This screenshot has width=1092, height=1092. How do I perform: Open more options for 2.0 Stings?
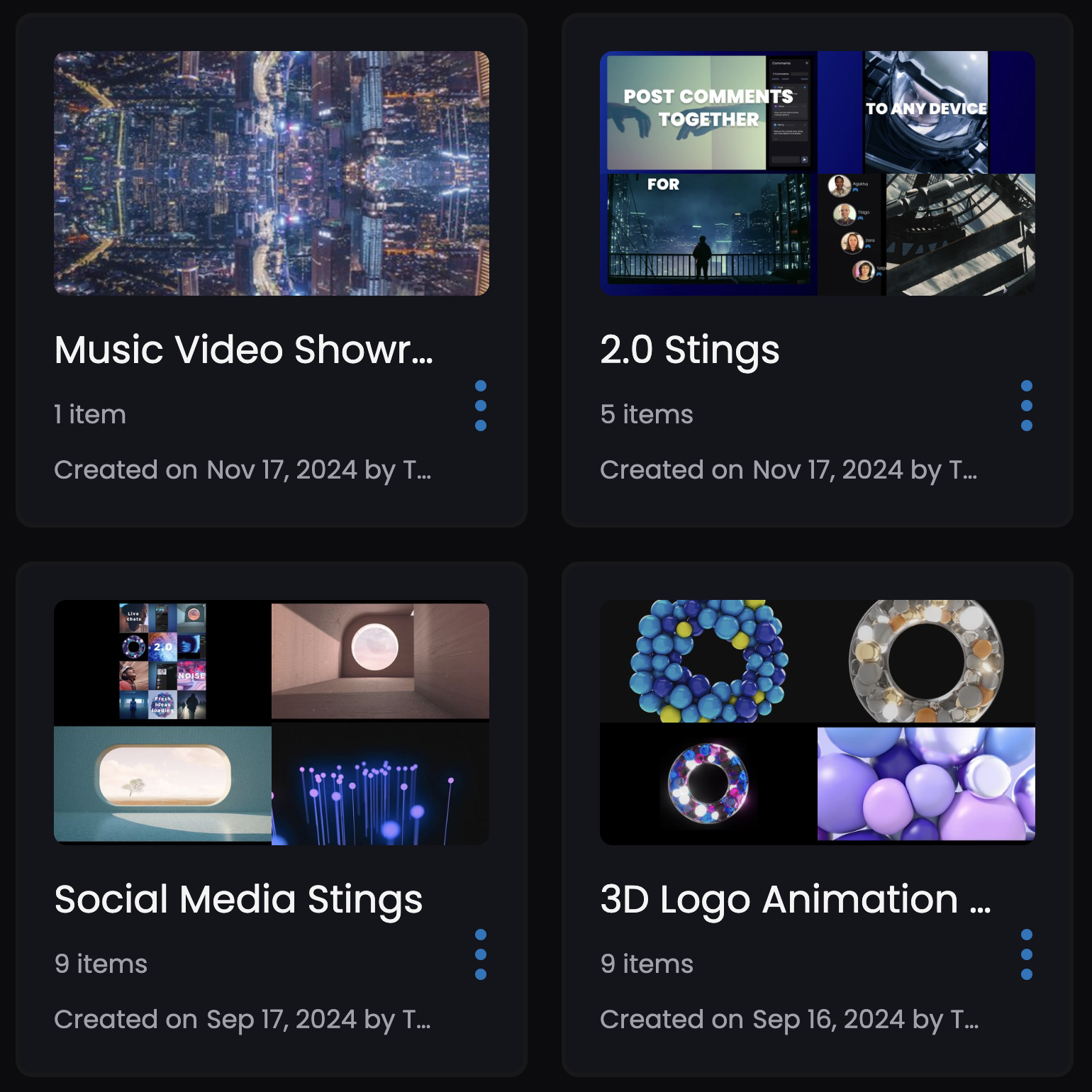(1027, 406)
